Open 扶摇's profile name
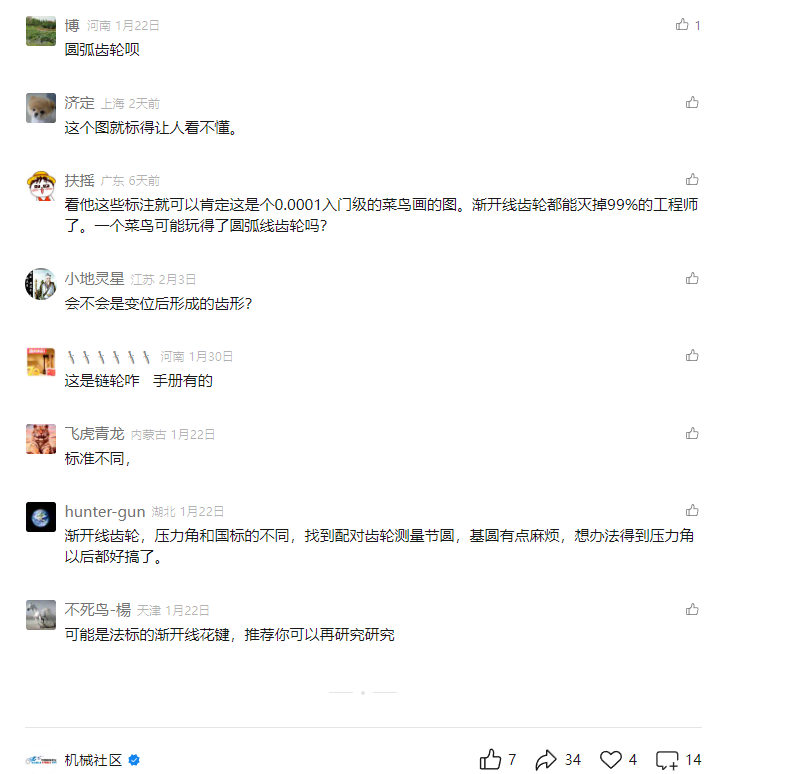 (79, 180)
